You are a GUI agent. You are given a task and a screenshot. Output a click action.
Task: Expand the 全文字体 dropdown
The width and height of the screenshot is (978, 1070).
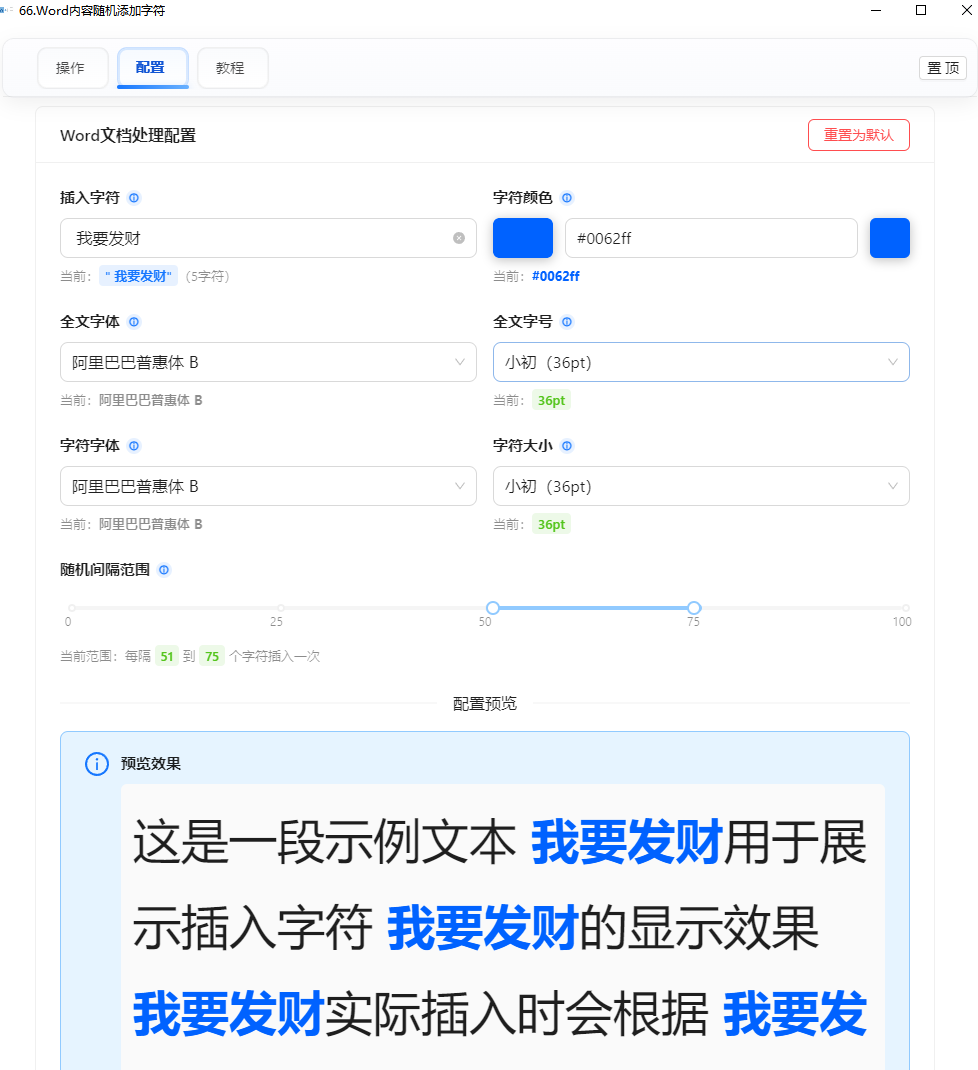pos(268,362)
